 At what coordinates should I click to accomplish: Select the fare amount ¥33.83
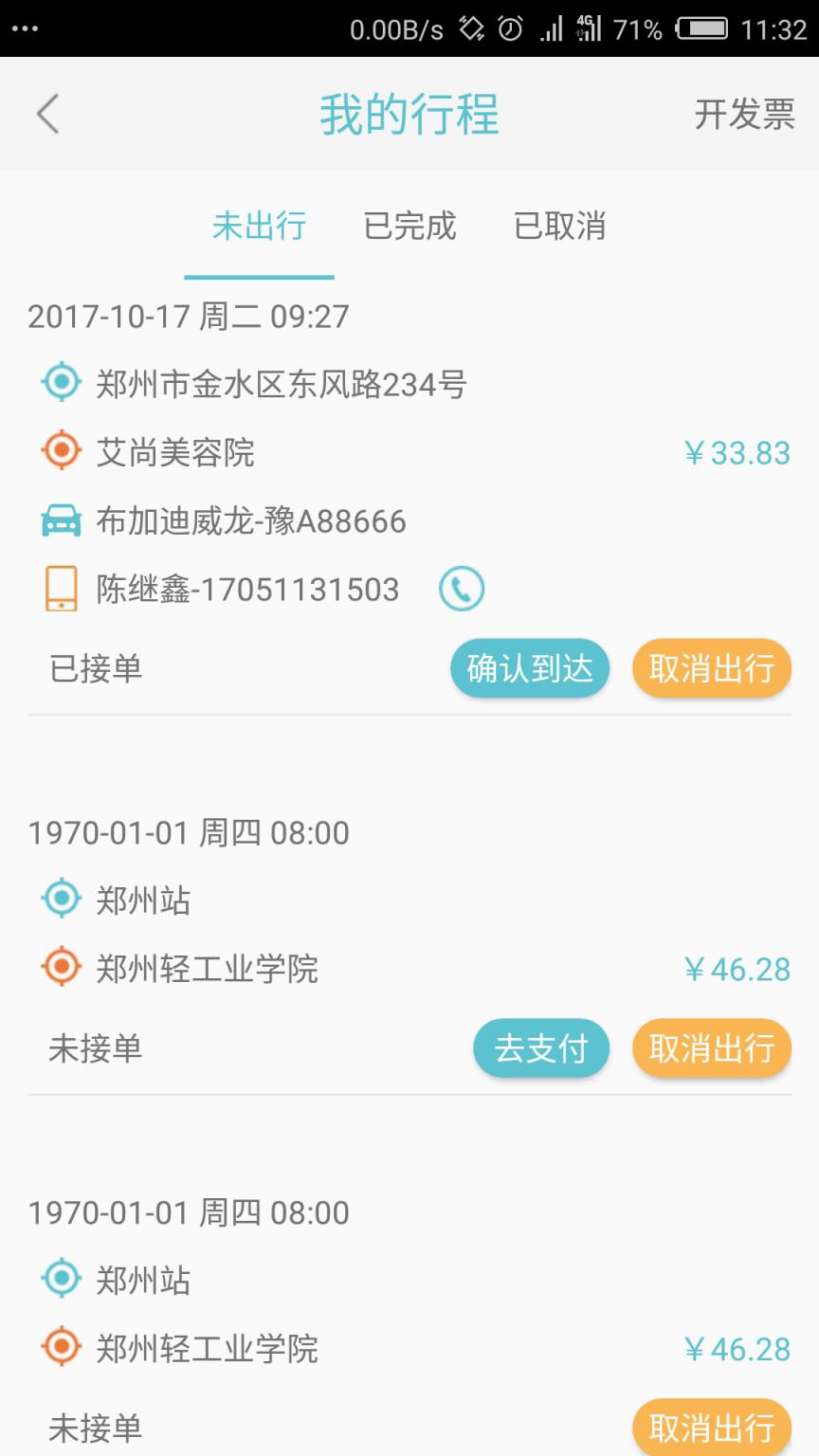click(x=737, y=453)
